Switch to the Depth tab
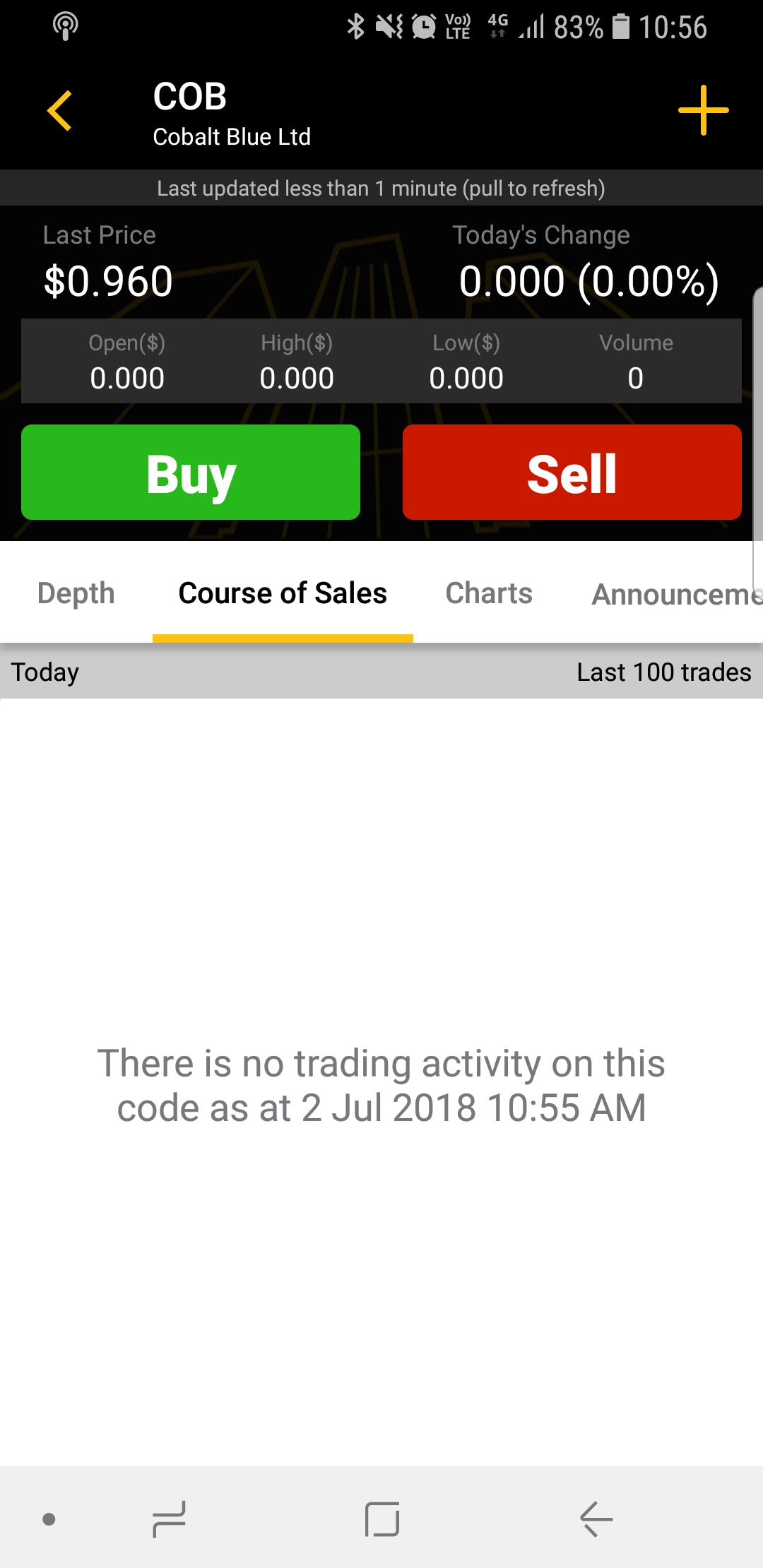Viewport: 763px width, 1568px height. click(x=76, y=593)
